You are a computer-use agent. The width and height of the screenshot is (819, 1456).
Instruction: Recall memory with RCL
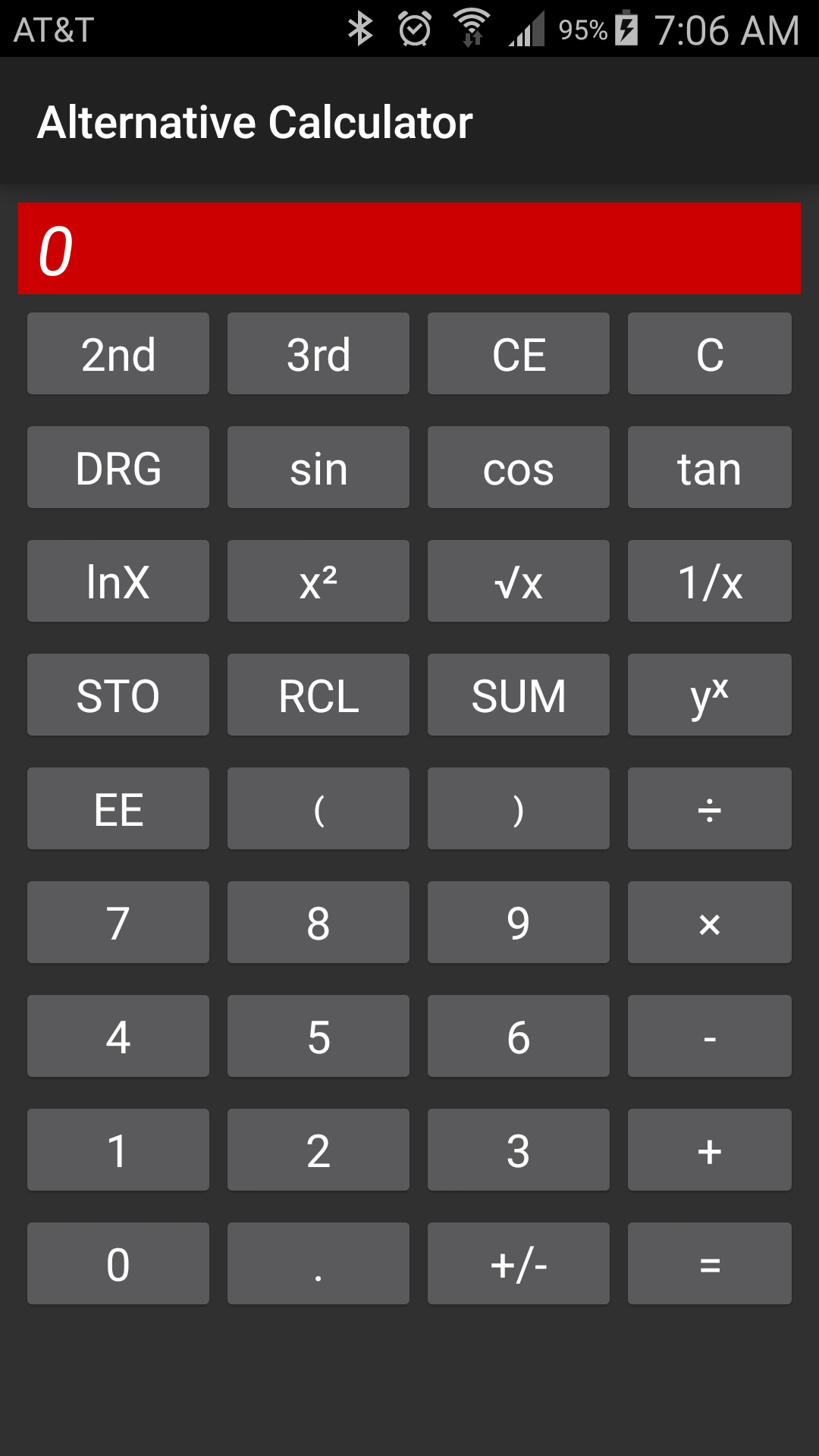click(318, 695)
